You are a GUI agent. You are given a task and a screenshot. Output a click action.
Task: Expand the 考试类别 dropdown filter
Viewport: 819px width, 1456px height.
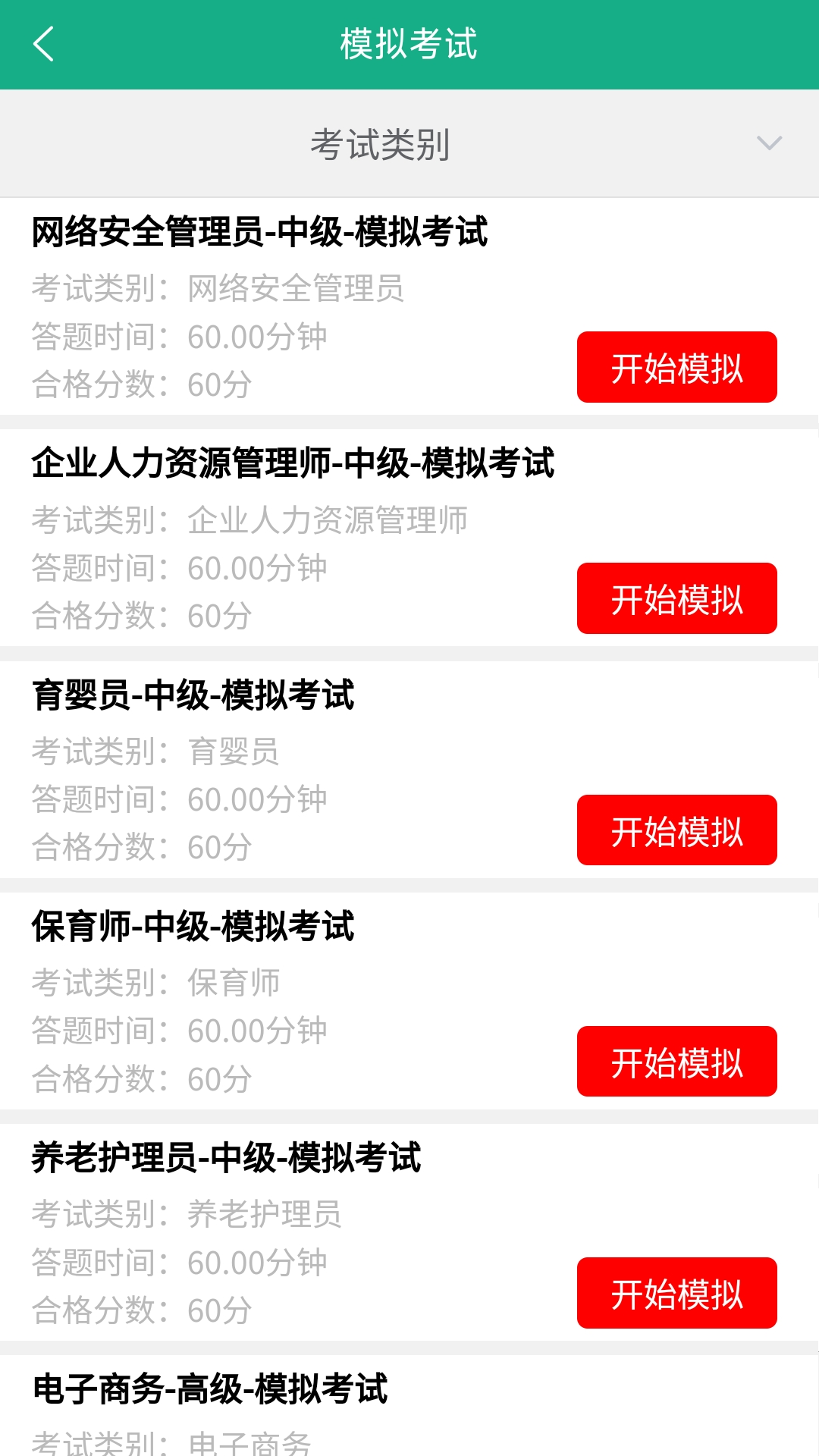click(409, 144)
